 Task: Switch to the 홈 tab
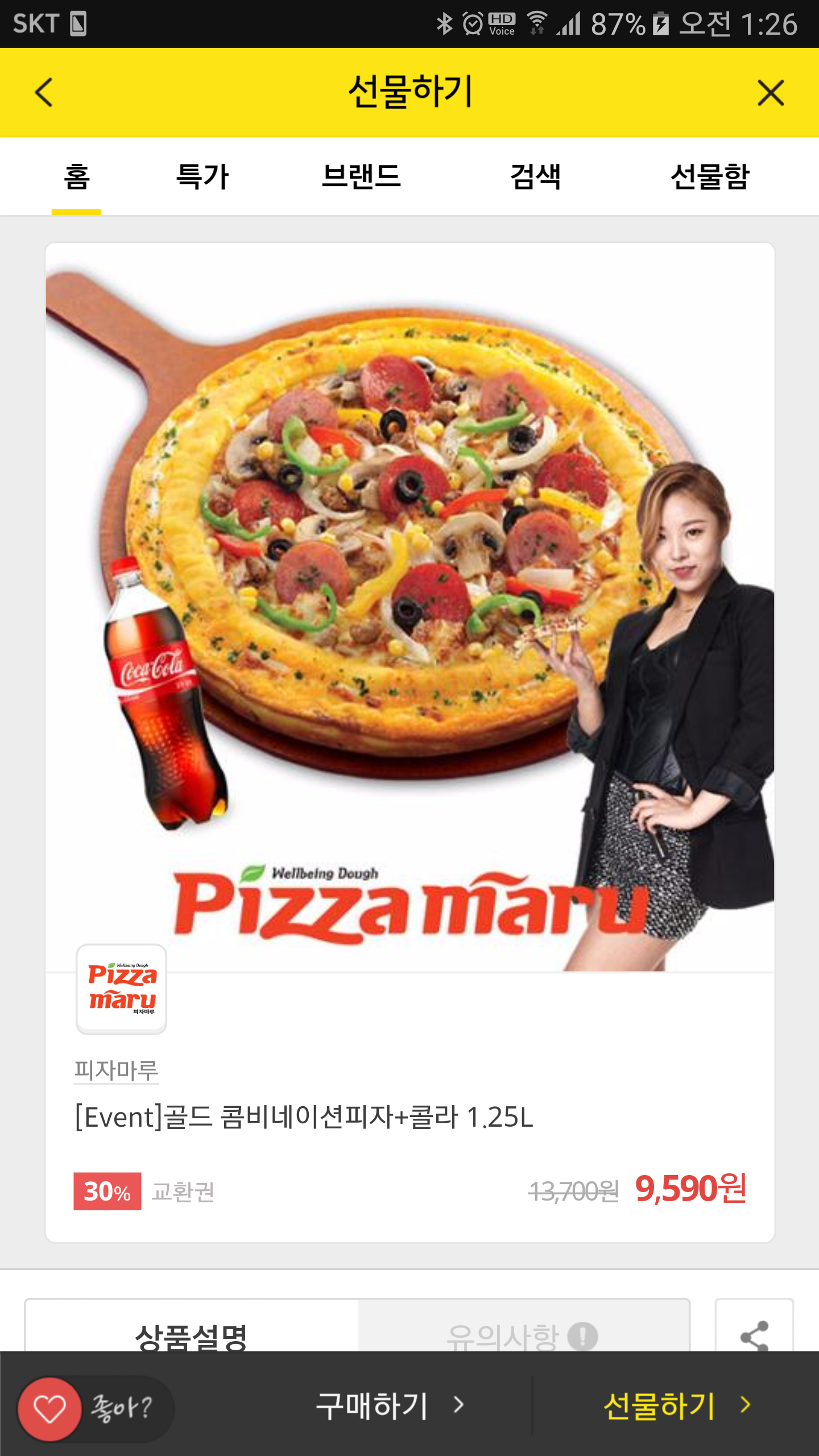[x=77, y=176]
